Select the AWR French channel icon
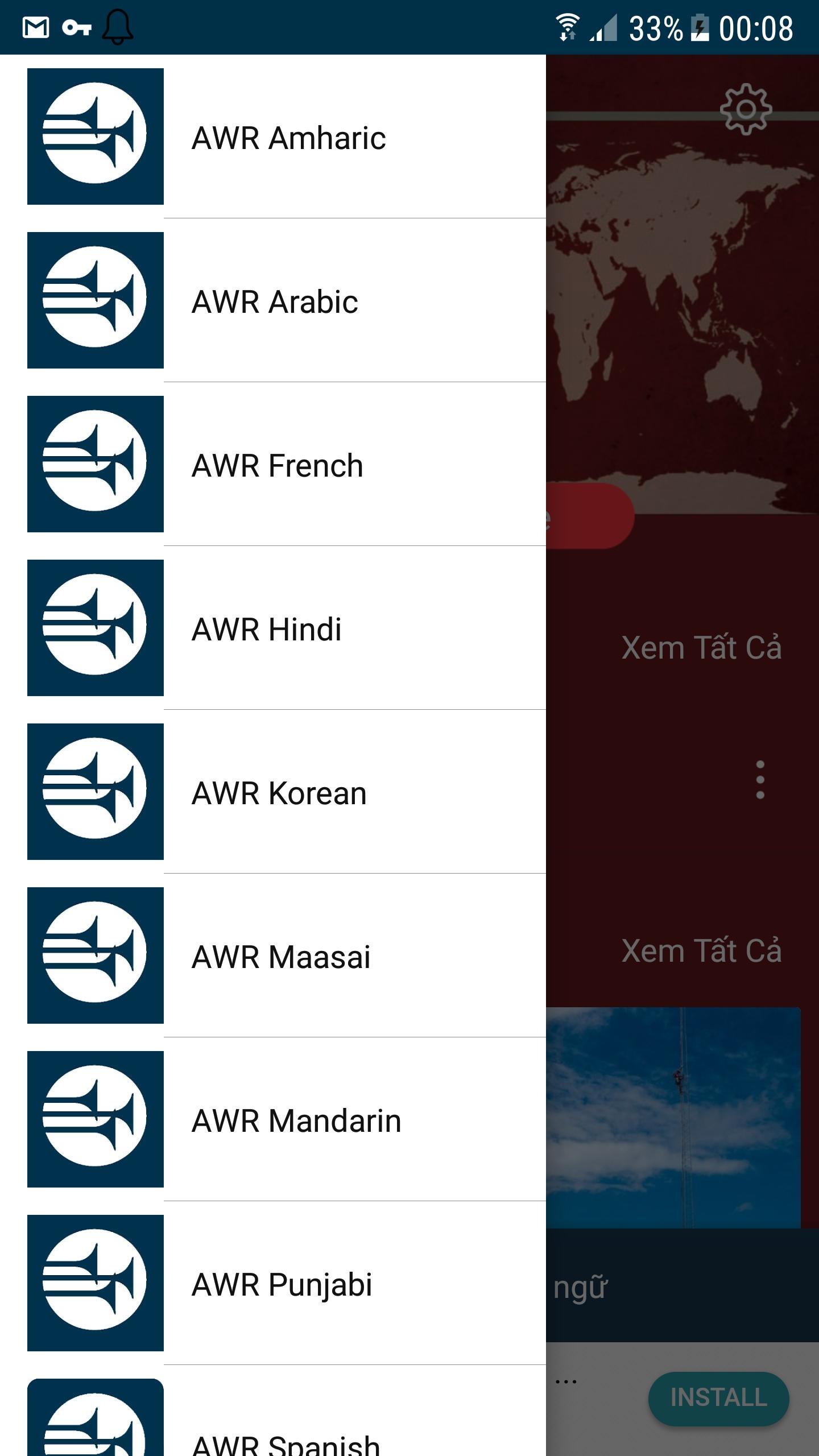Screen dimensions: 819x1456 pyautogui.click(x=94, y=465)
